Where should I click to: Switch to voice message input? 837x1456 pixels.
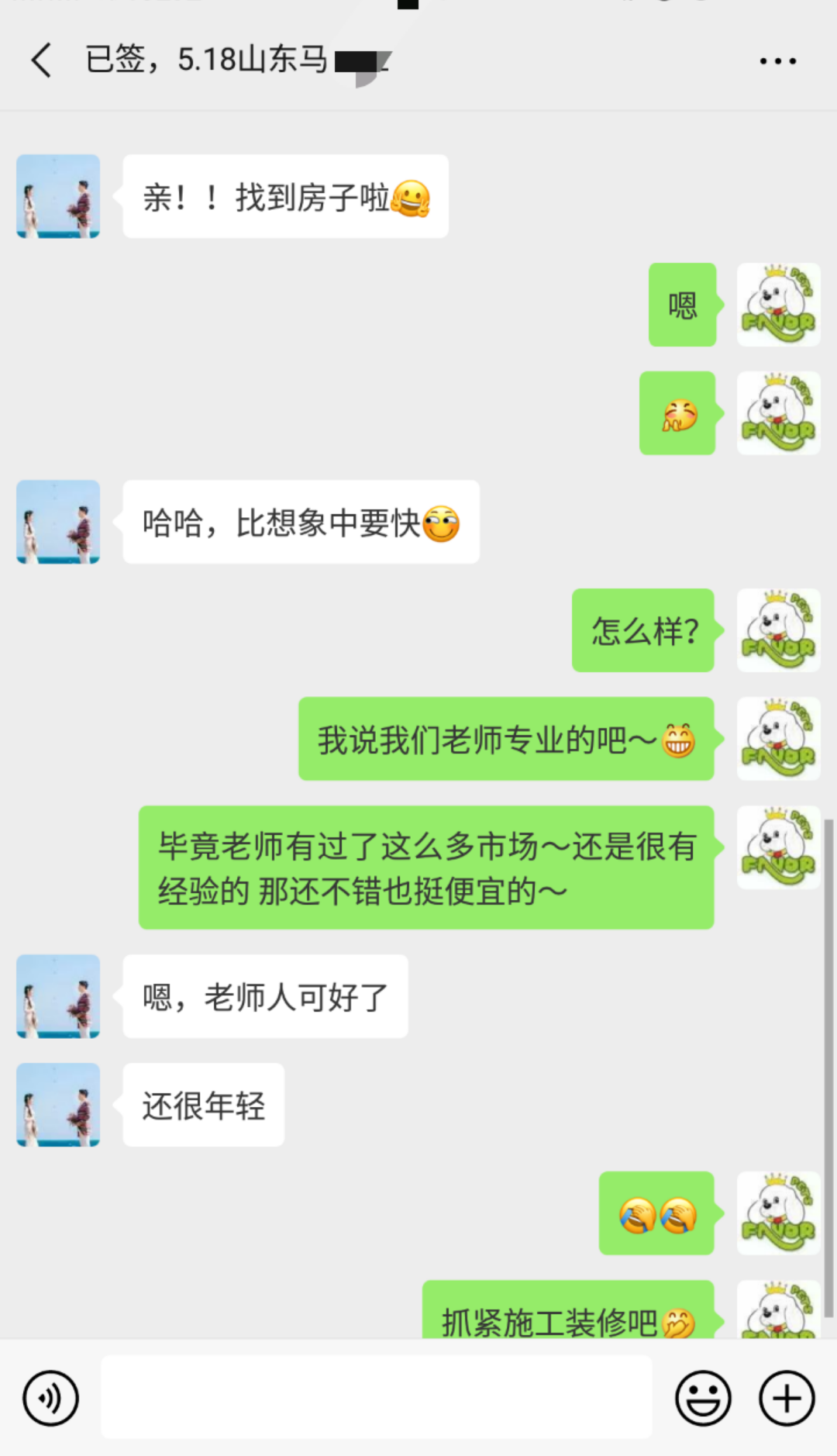(51, 1398)
